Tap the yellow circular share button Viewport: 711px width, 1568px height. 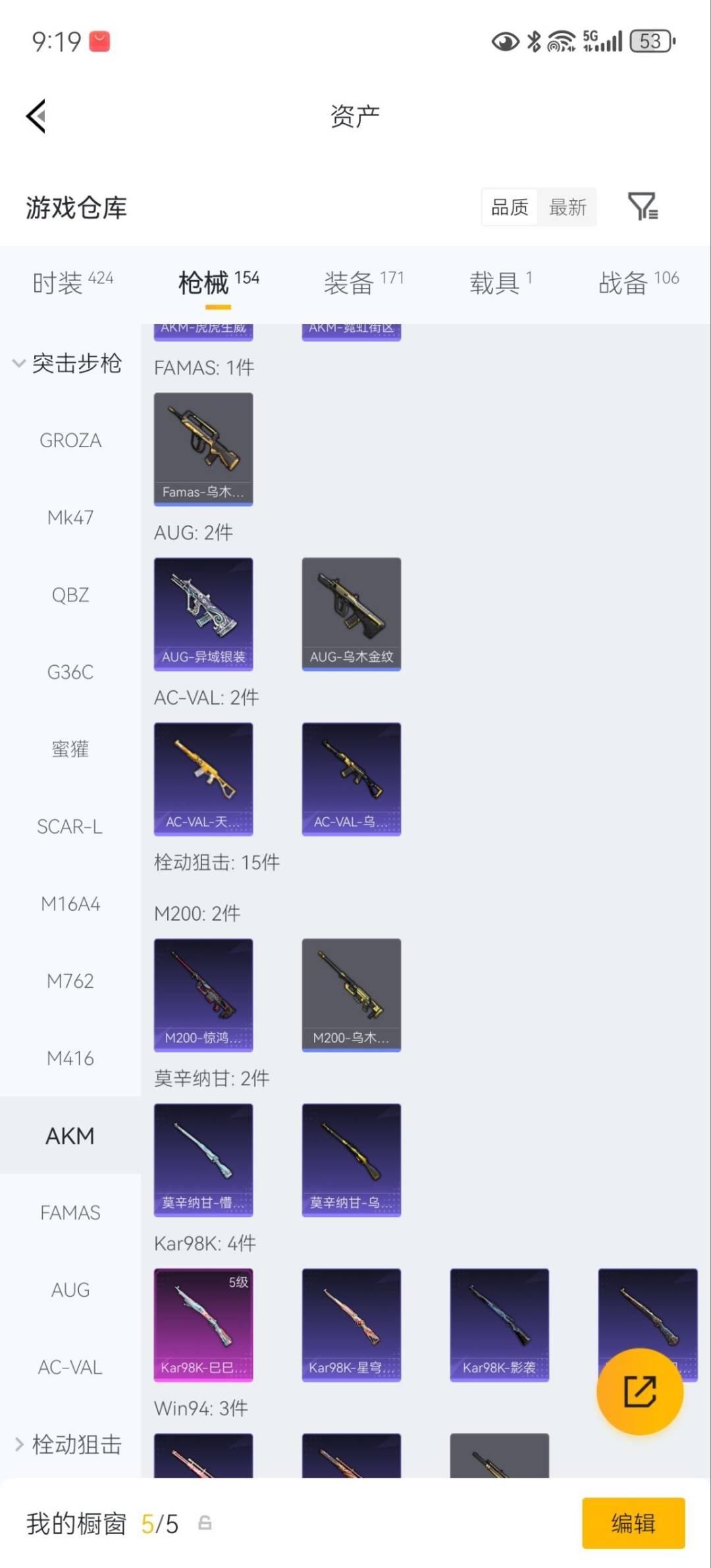coord(639,1393)
